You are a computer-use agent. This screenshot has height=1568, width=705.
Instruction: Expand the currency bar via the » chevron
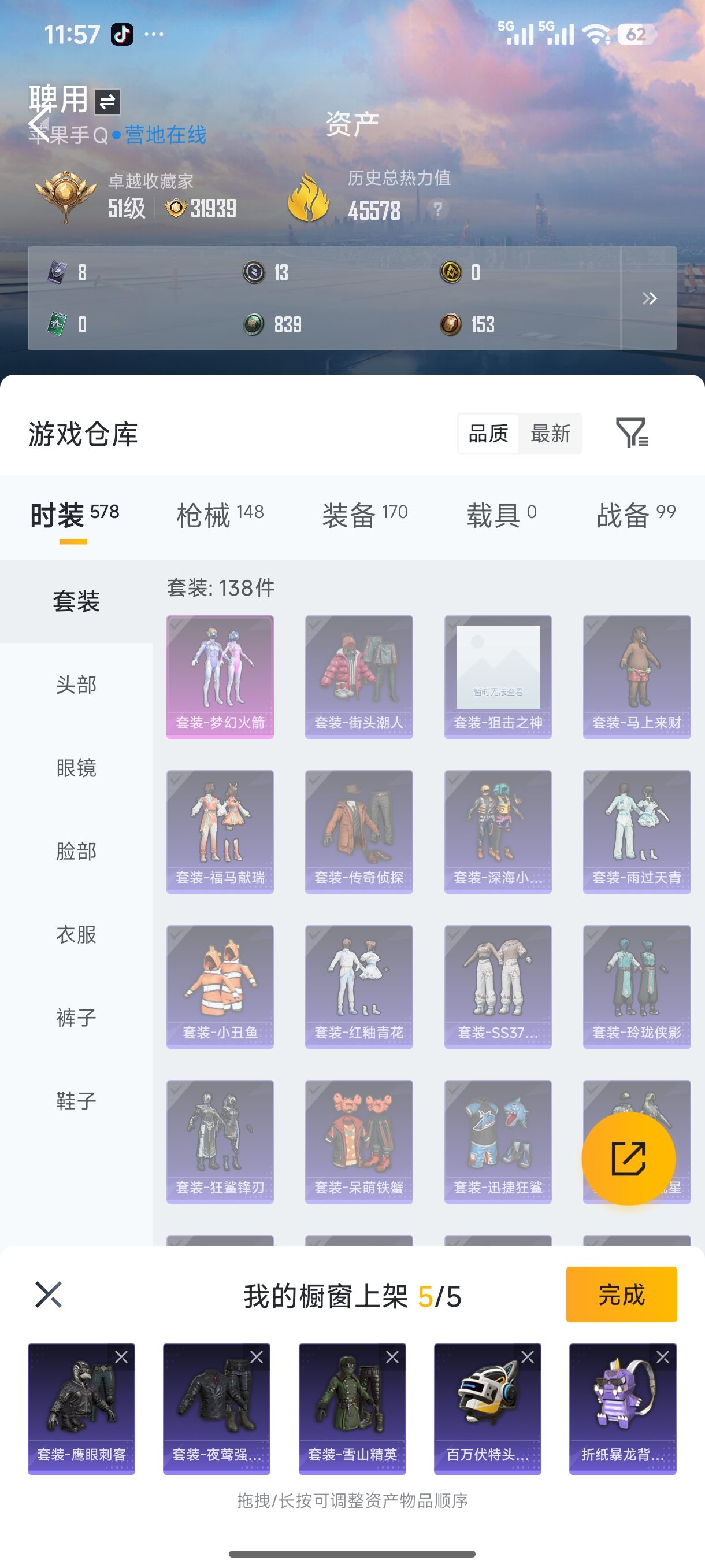(649, 298)
